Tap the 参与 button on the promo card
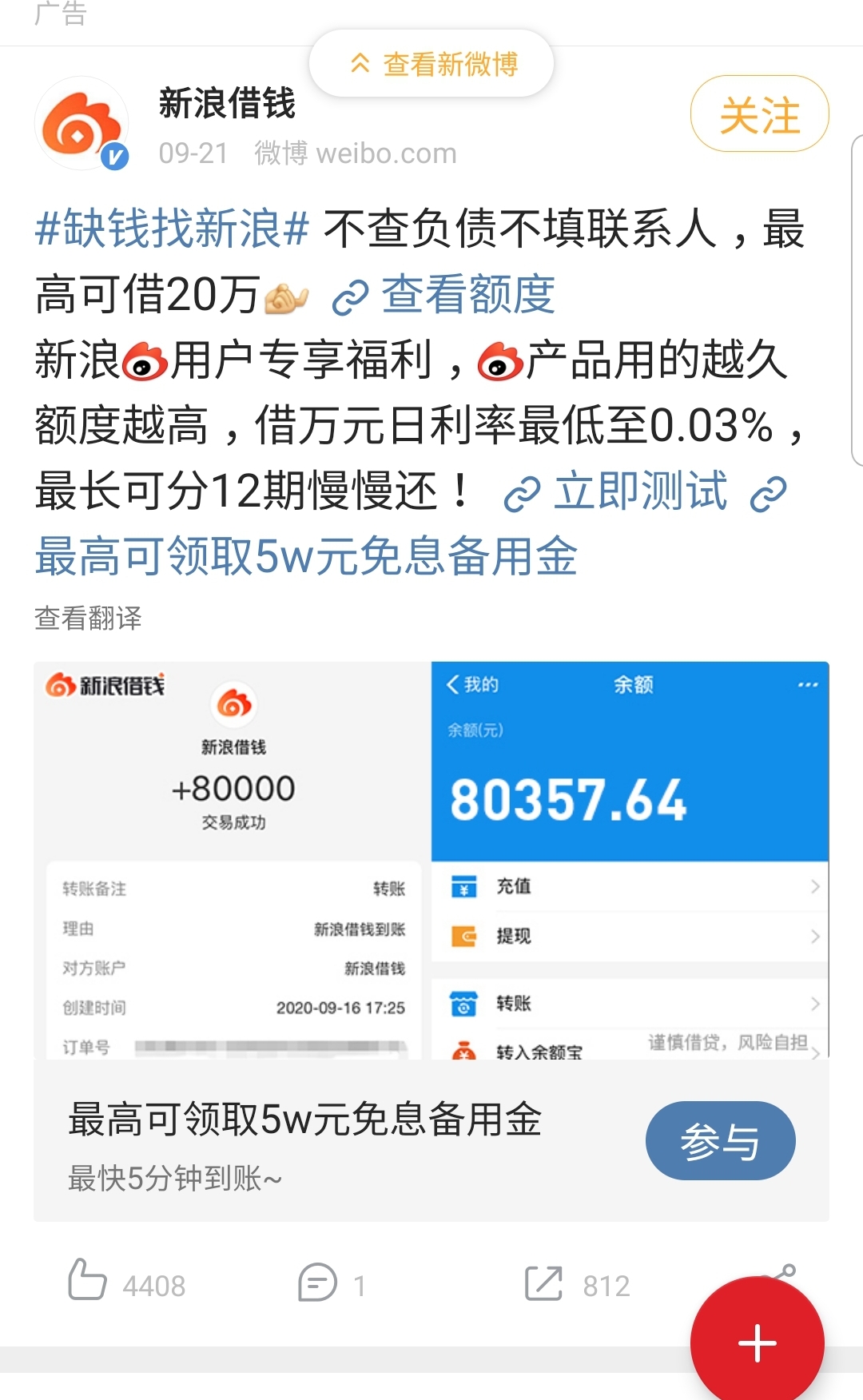Viewport: 863px width, 1400px height. [x=720, y=1141]
